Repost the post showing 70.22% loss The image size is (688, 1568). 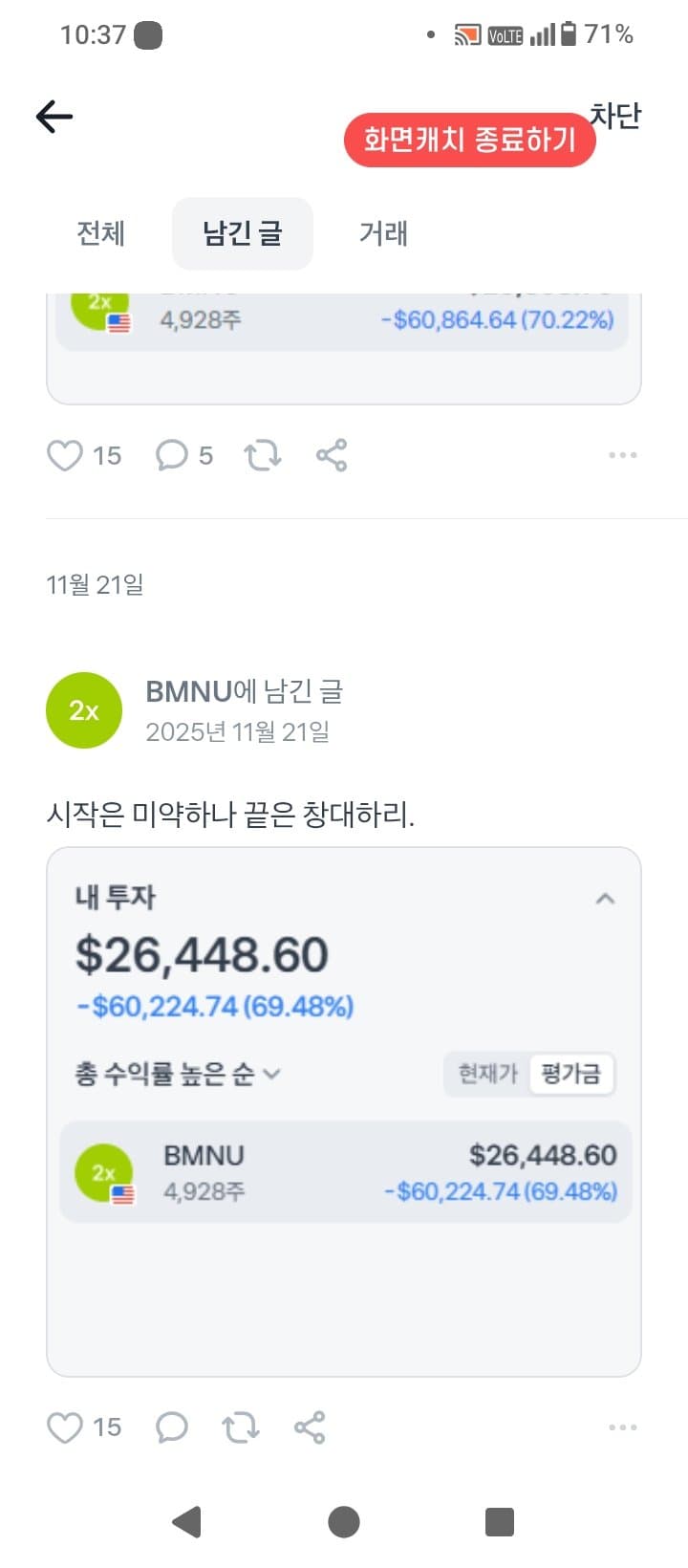[x=263, y=455]
